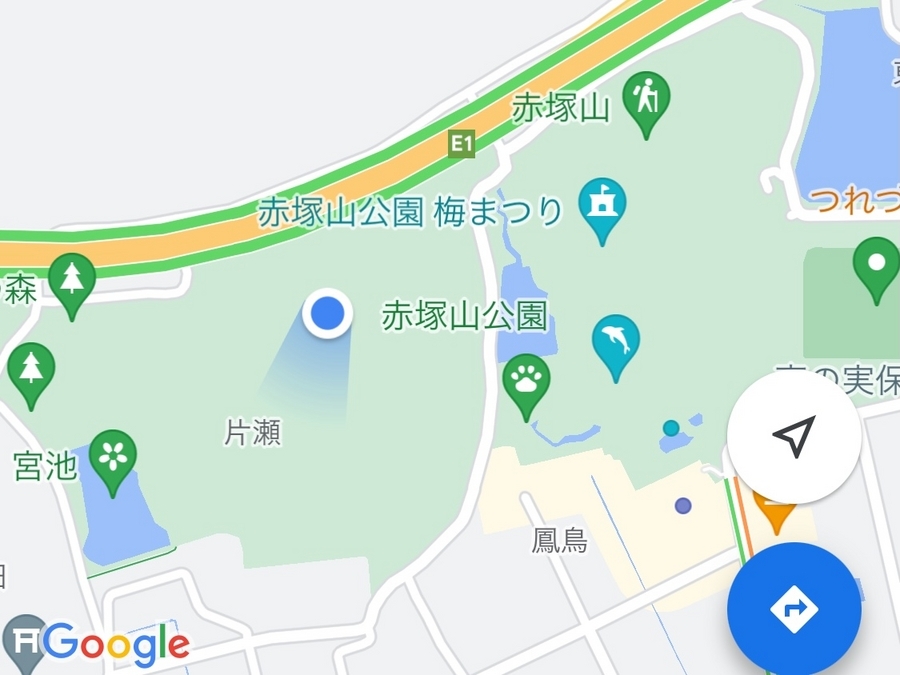Open the paw print zoo marker
900x675 pixels.
(x=527, y=382)
